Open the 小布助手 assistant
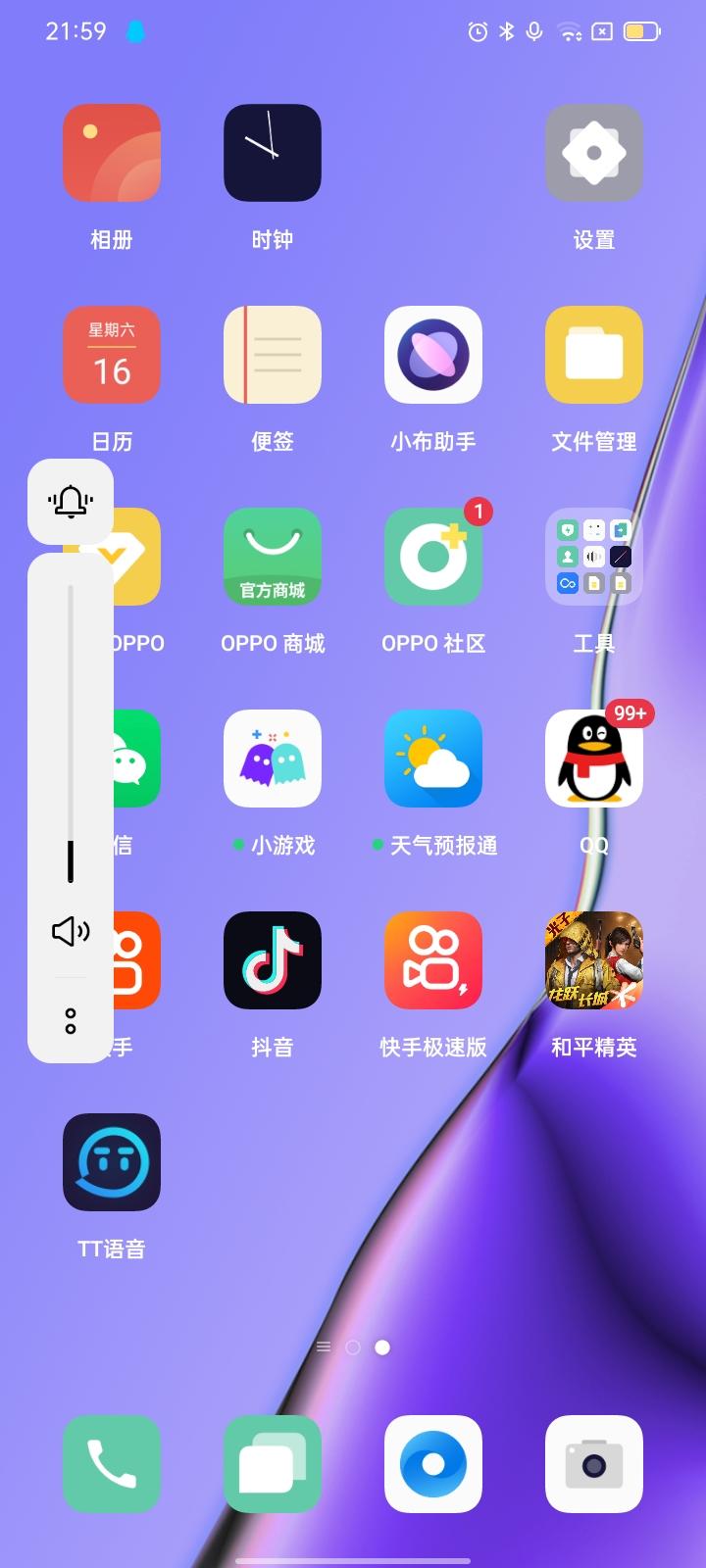The image size is (706, 1568). [432, 355]
